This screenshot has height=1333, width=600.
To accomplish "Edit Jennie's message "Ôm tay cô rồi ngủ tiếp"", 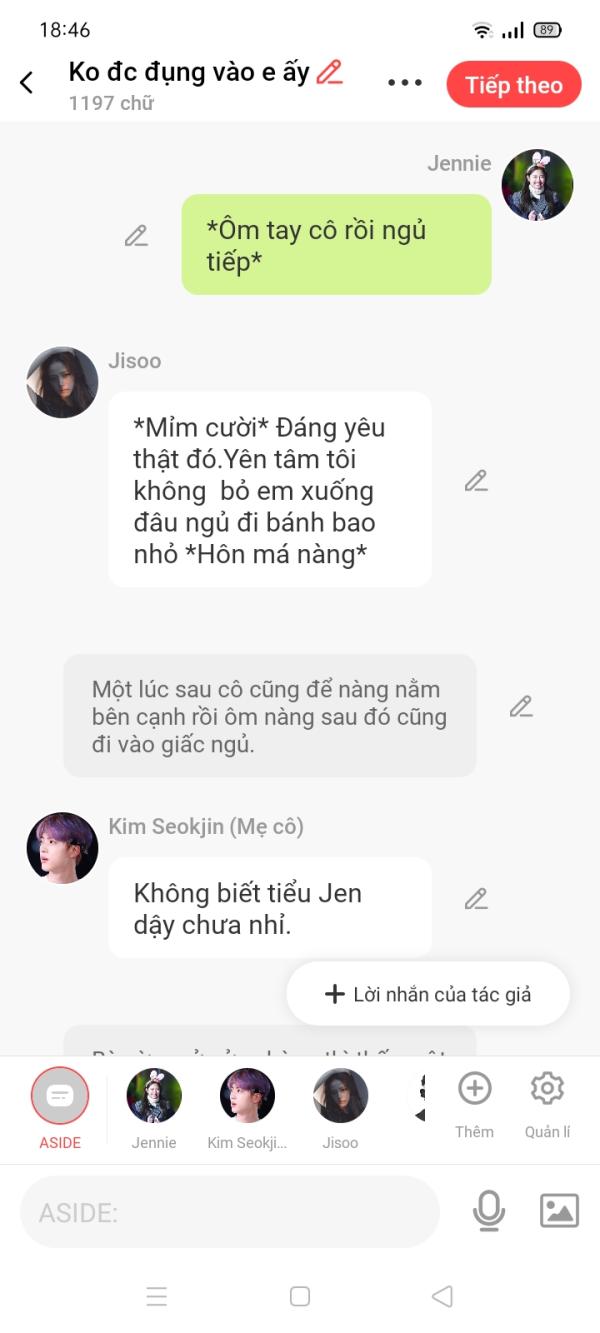I will pyautogui.click(x=136, y=237).
